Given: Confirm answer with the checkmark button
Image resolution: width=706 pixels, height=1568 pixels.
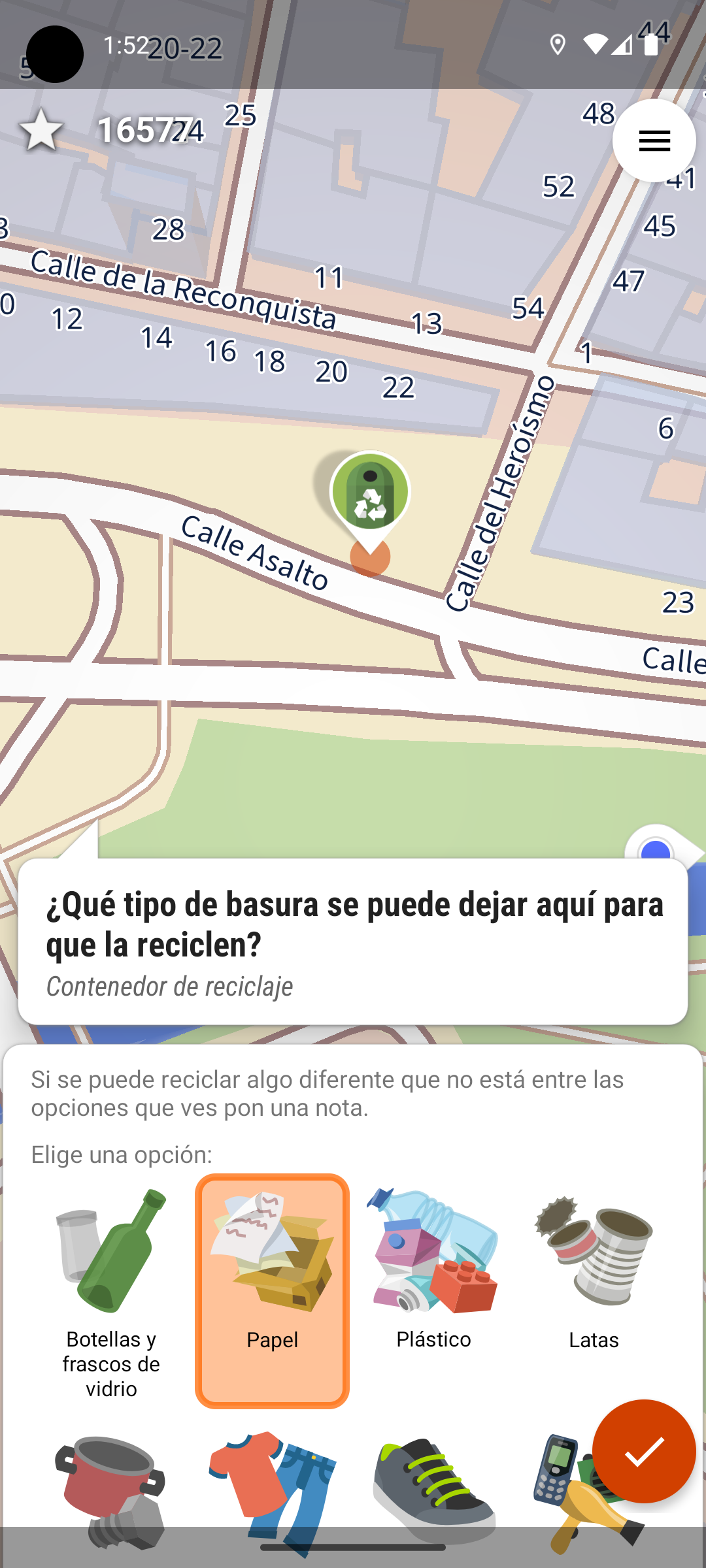Looking at the screenshot, I should 644,1451.
